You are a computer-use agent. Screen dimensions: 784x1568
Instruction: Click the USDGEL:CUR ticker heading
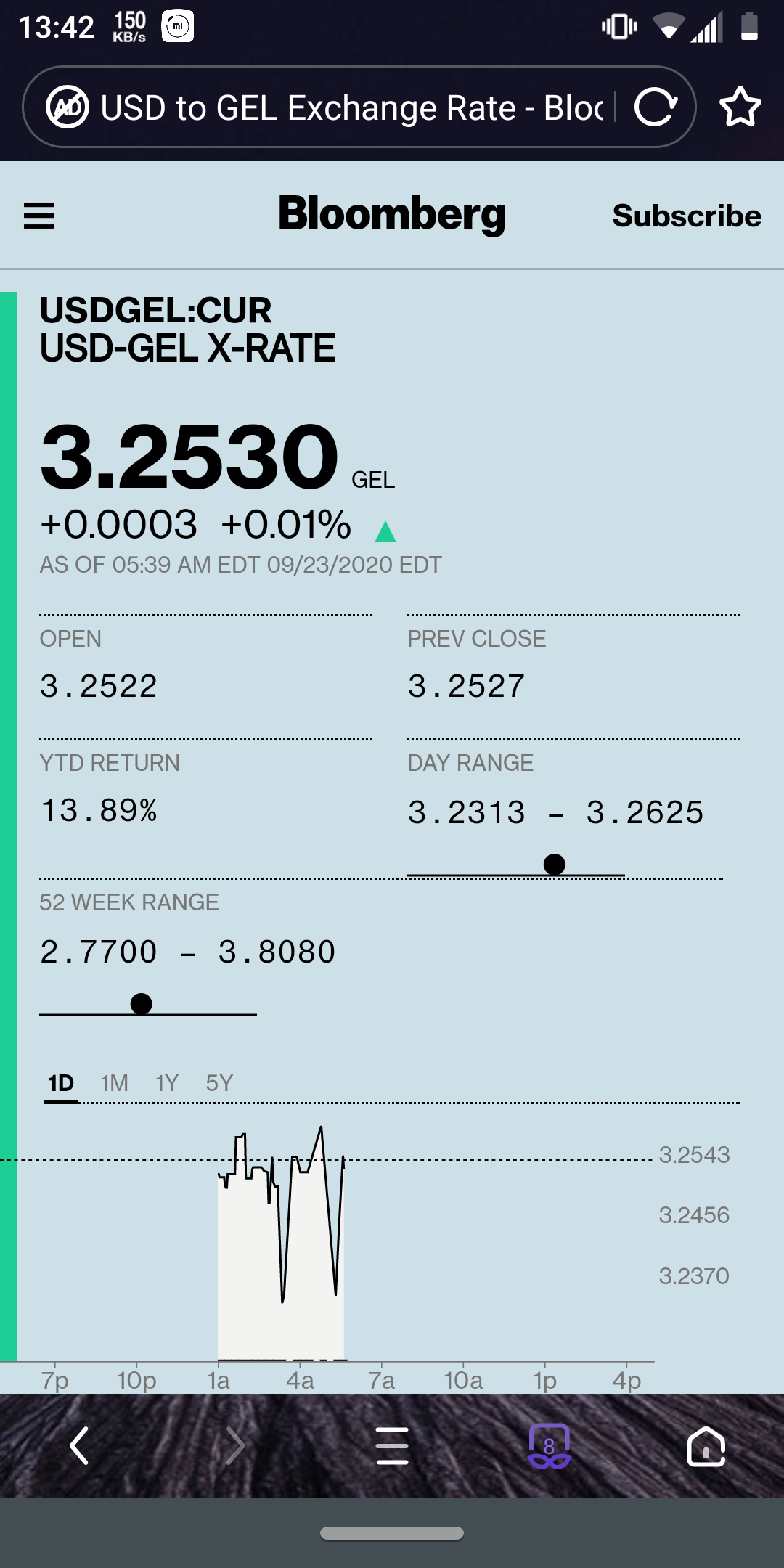[155, 310]
